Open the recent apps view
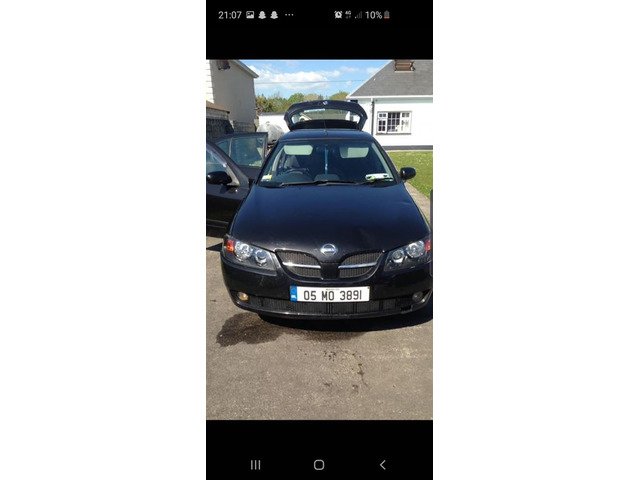The image size is (640, 480). coord(255,465)
